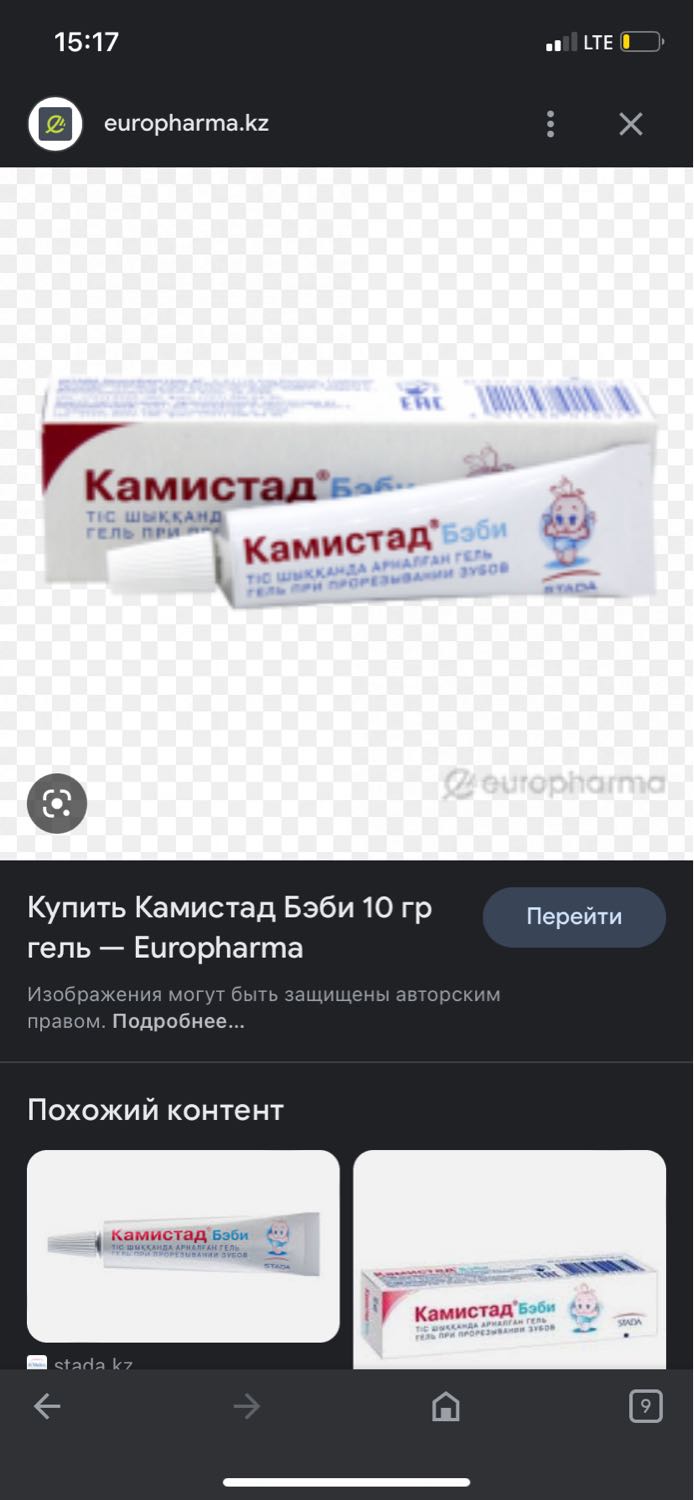This screenshot has width=694, height=1500.
Task: Open the Подробнее copyright link
Action: (x=178, y=1022)
